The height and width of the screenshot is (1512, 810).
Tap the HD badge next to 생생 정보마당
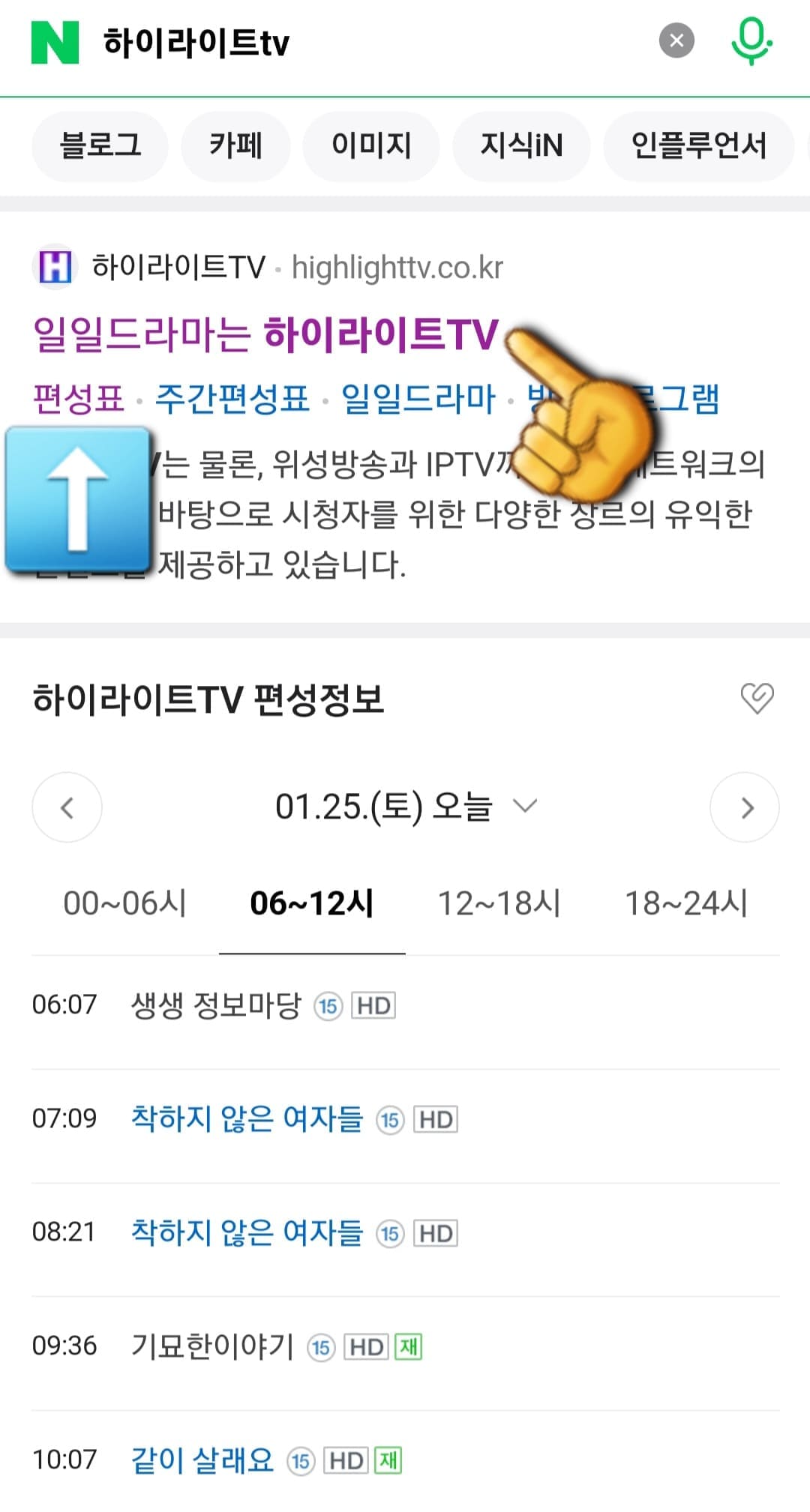click(373, 1005)
